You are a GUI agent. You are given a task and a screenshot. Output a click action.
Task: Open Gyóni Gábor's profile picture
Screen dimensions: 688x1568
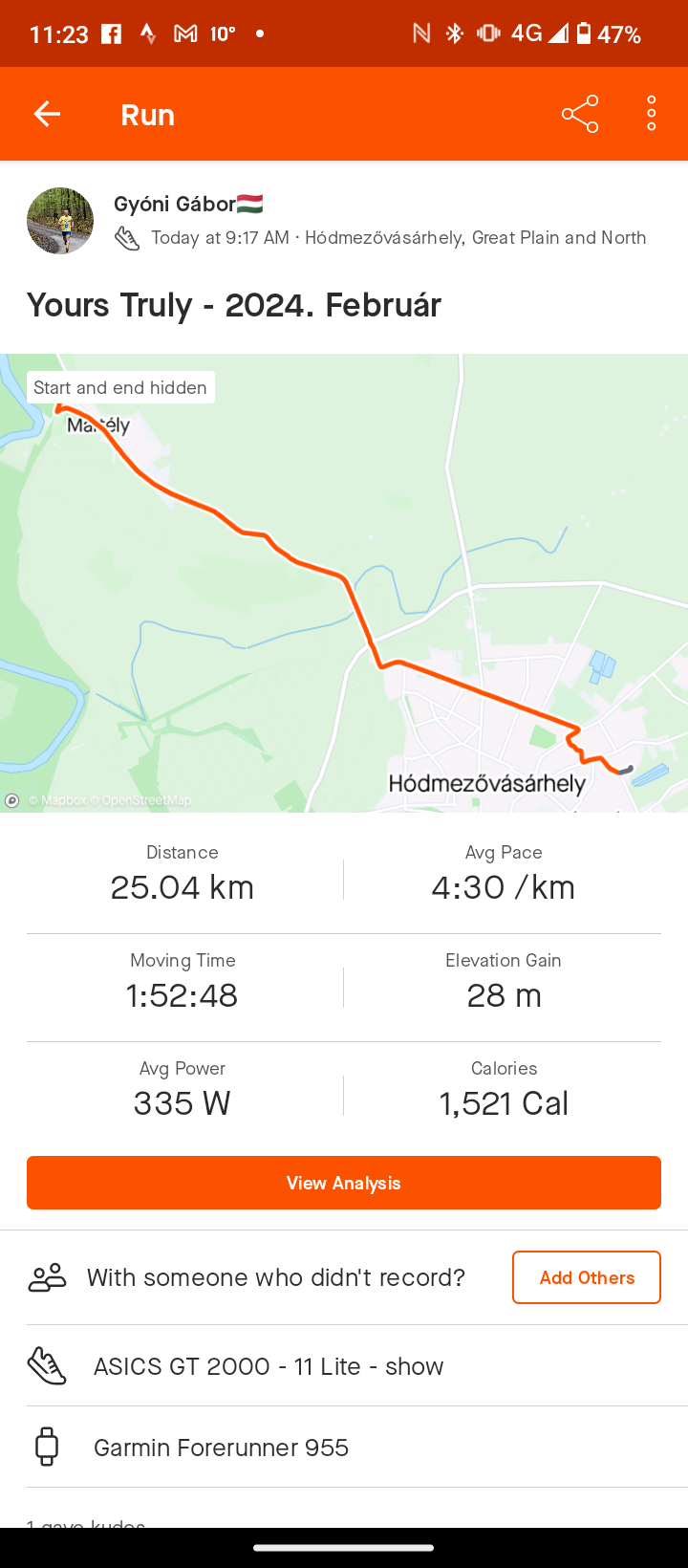pos(60,221)
